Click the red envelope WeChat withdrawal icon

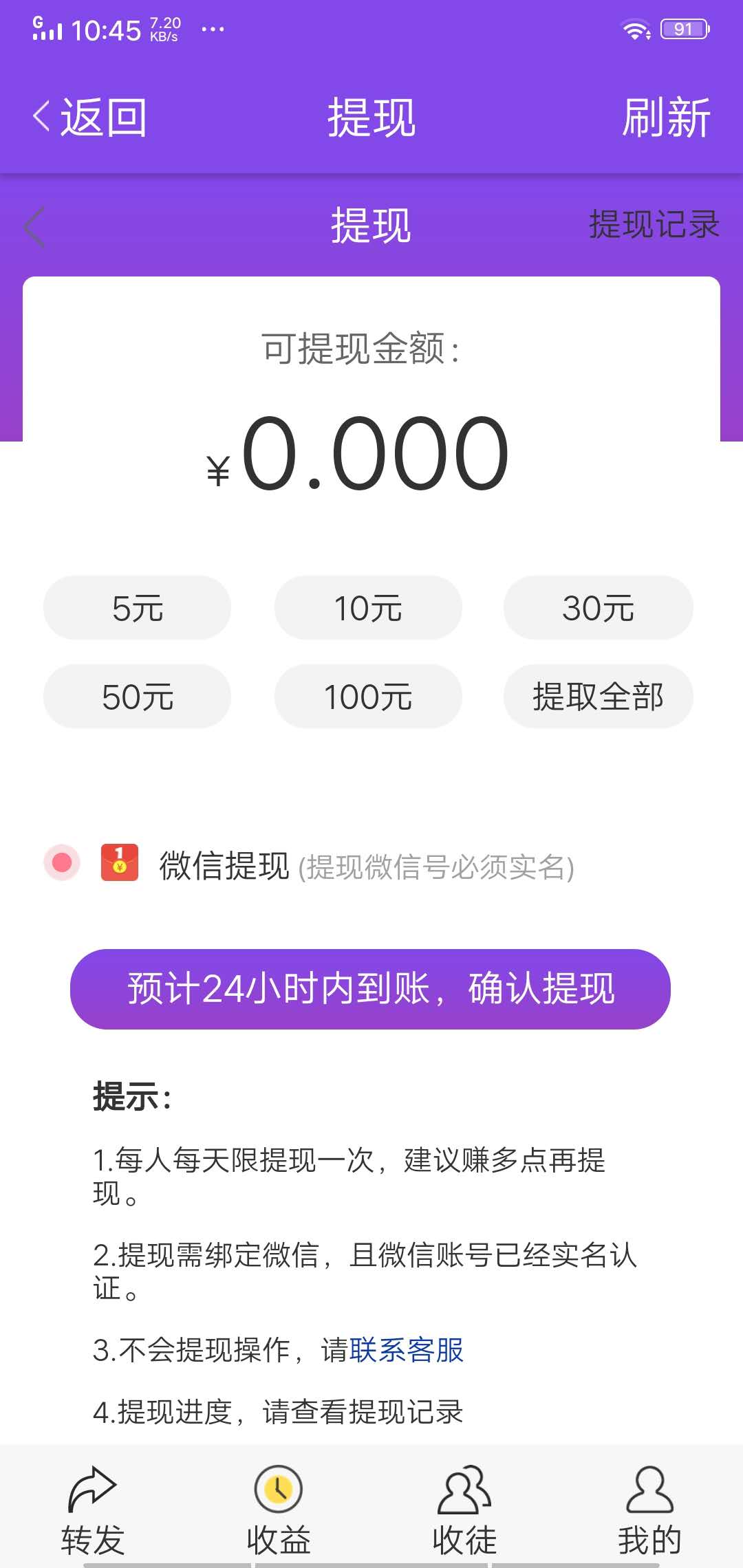[120, 865]
